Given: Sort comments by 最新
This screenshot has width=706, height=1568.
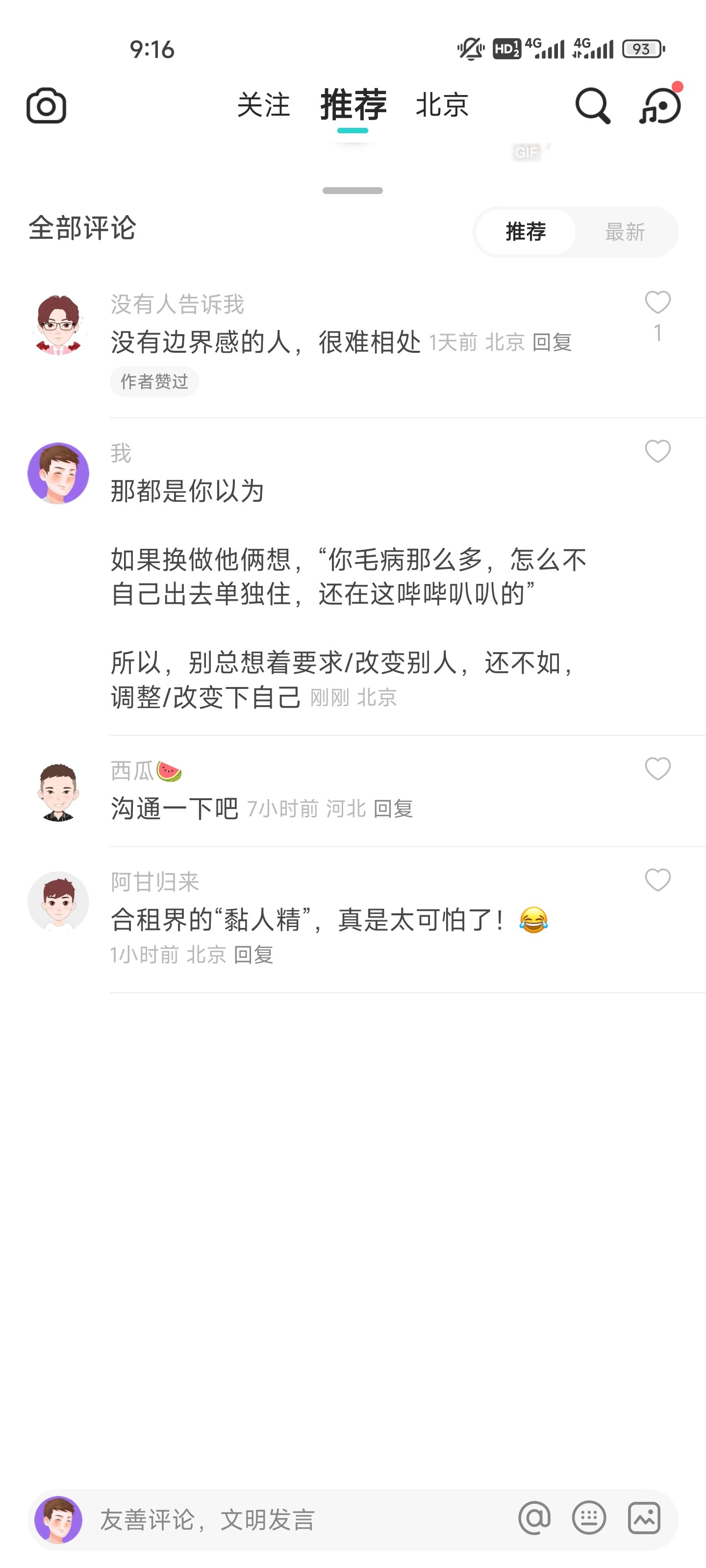Looking at the screenshot, I should (625, 232).
